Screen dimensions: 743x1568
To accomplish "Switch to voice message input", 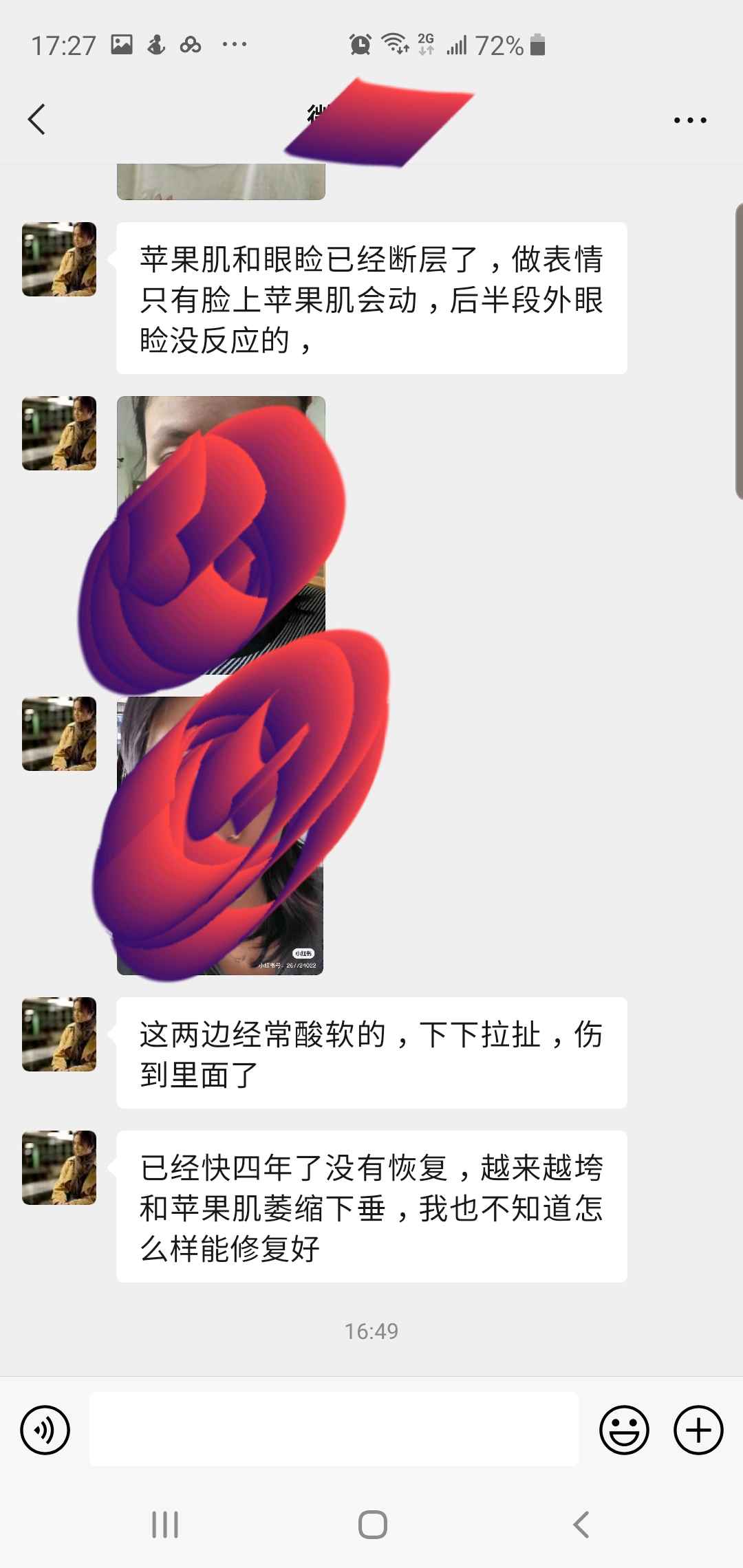I will [45, 1430].
